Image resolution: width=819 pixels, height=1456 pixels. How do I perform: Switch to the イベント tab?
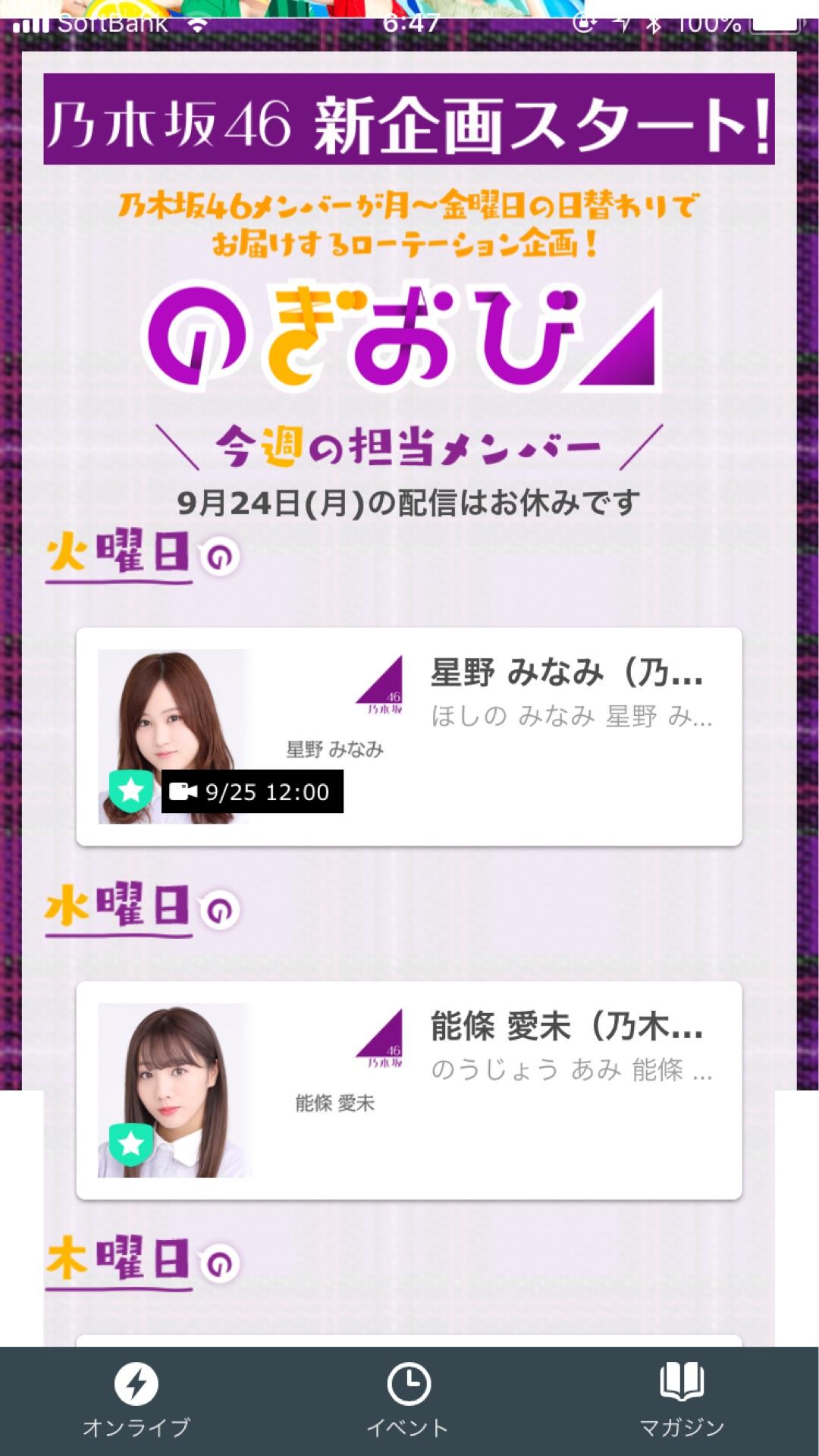409,1401
